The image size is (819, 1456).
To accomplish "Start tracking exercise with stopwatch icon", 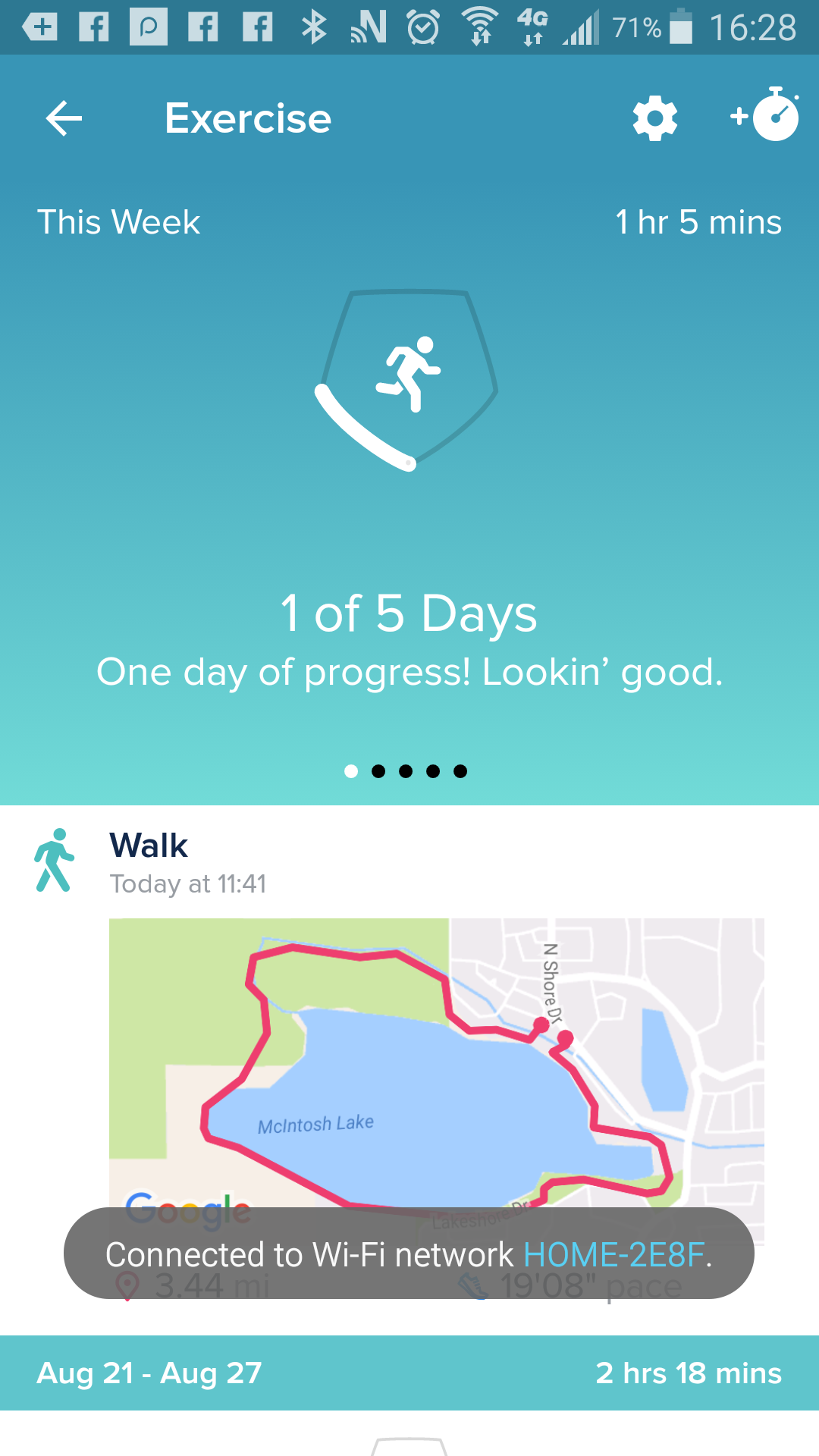I will (x=766, y=116).
